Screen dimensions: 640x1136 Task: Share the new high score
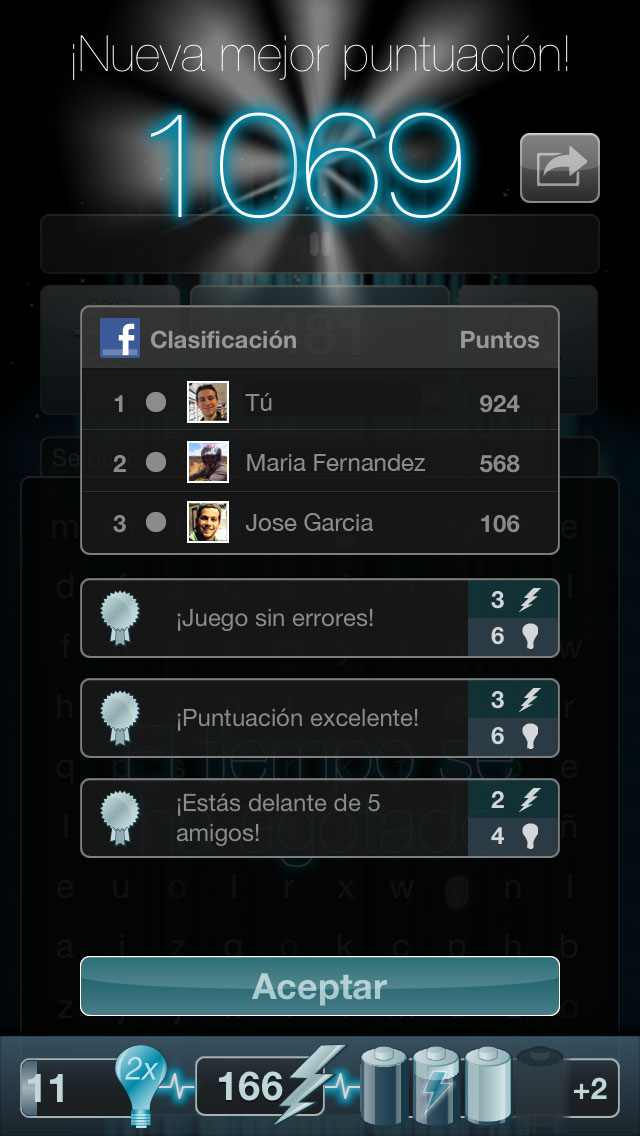560,167
